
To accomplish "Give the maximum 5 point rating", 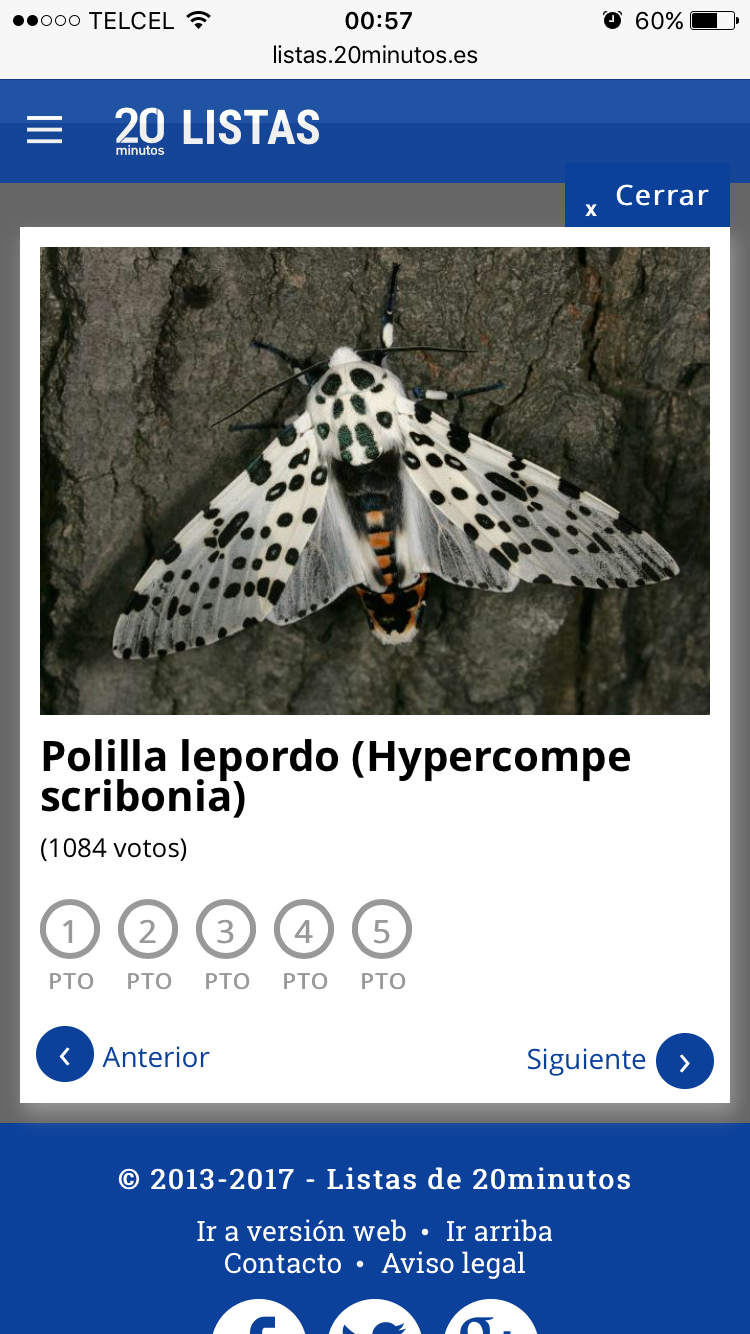I will [x=382, y=931].
